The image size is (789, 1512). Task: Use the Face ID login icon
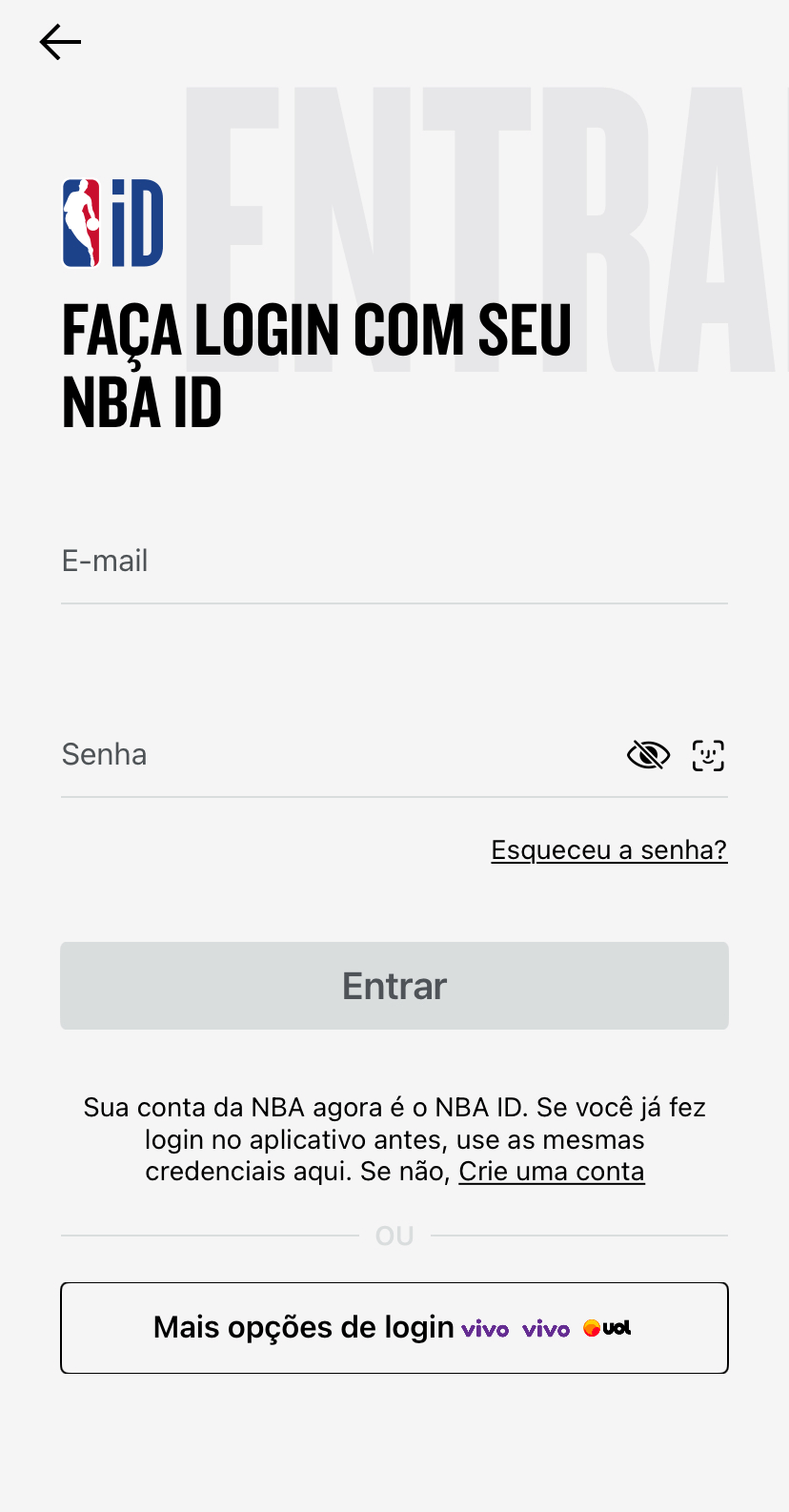708,756
